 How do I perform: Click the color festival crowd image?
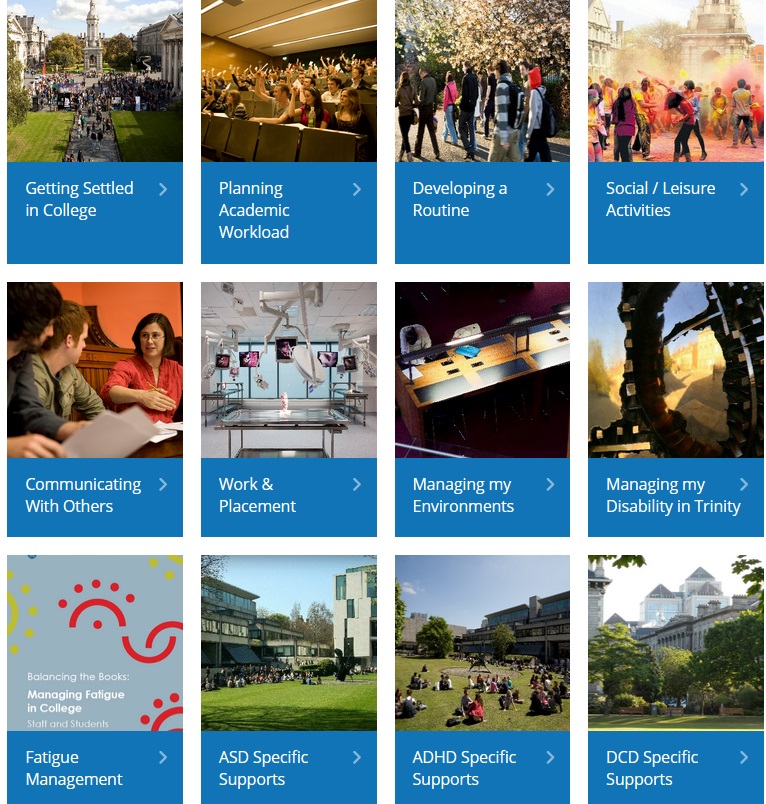pyautogui.click(x=675, y=81)
